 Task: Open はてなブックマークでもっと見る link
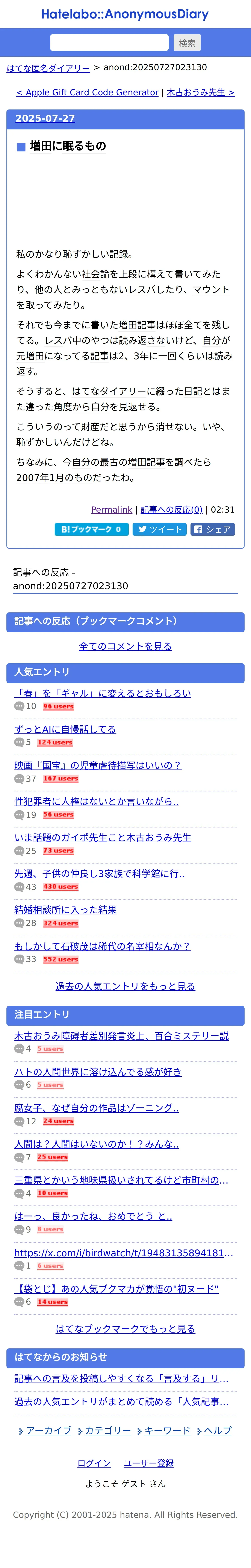coord(125,1329)
